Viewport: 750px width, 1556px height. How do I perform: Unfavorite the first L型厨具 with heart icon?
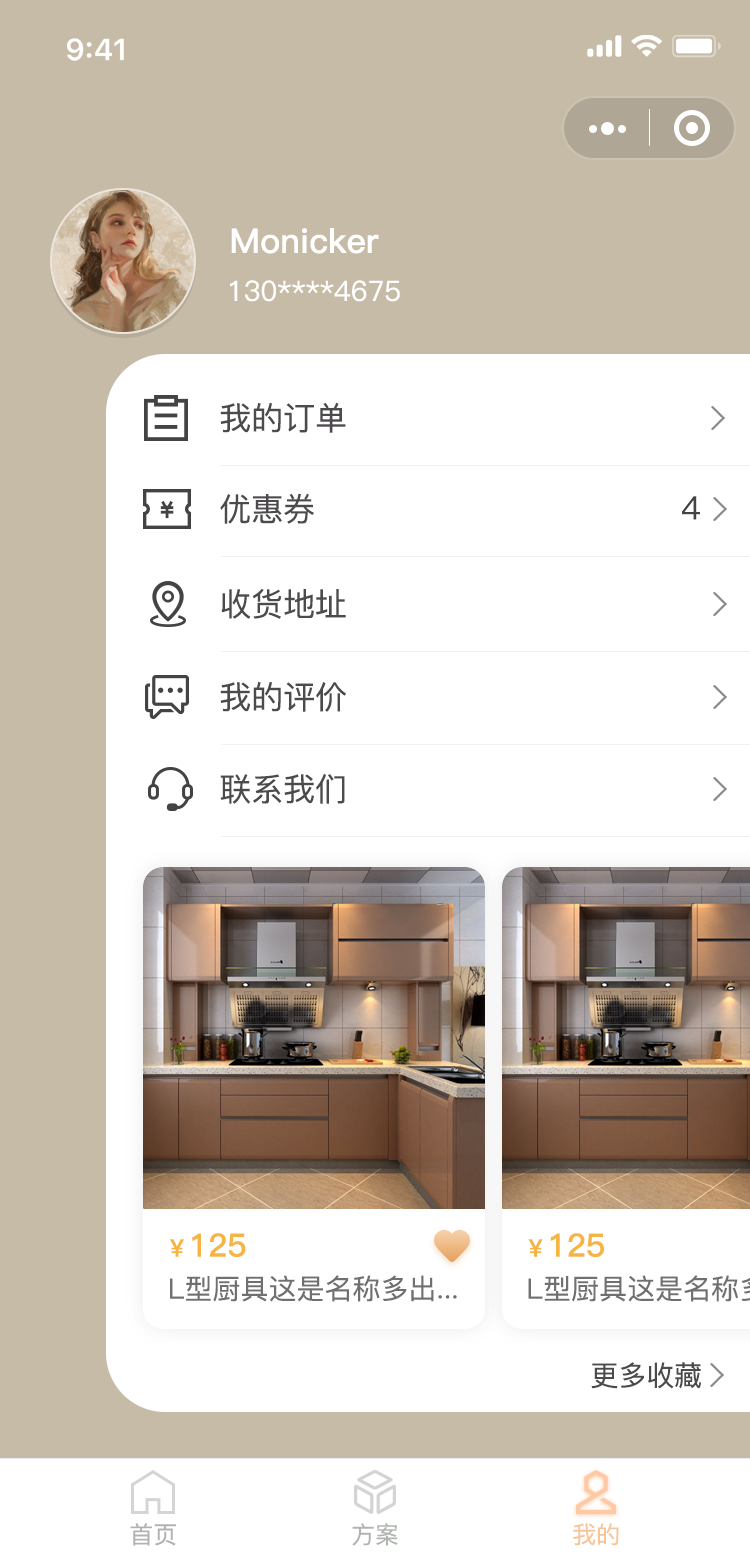[451, 1246]
